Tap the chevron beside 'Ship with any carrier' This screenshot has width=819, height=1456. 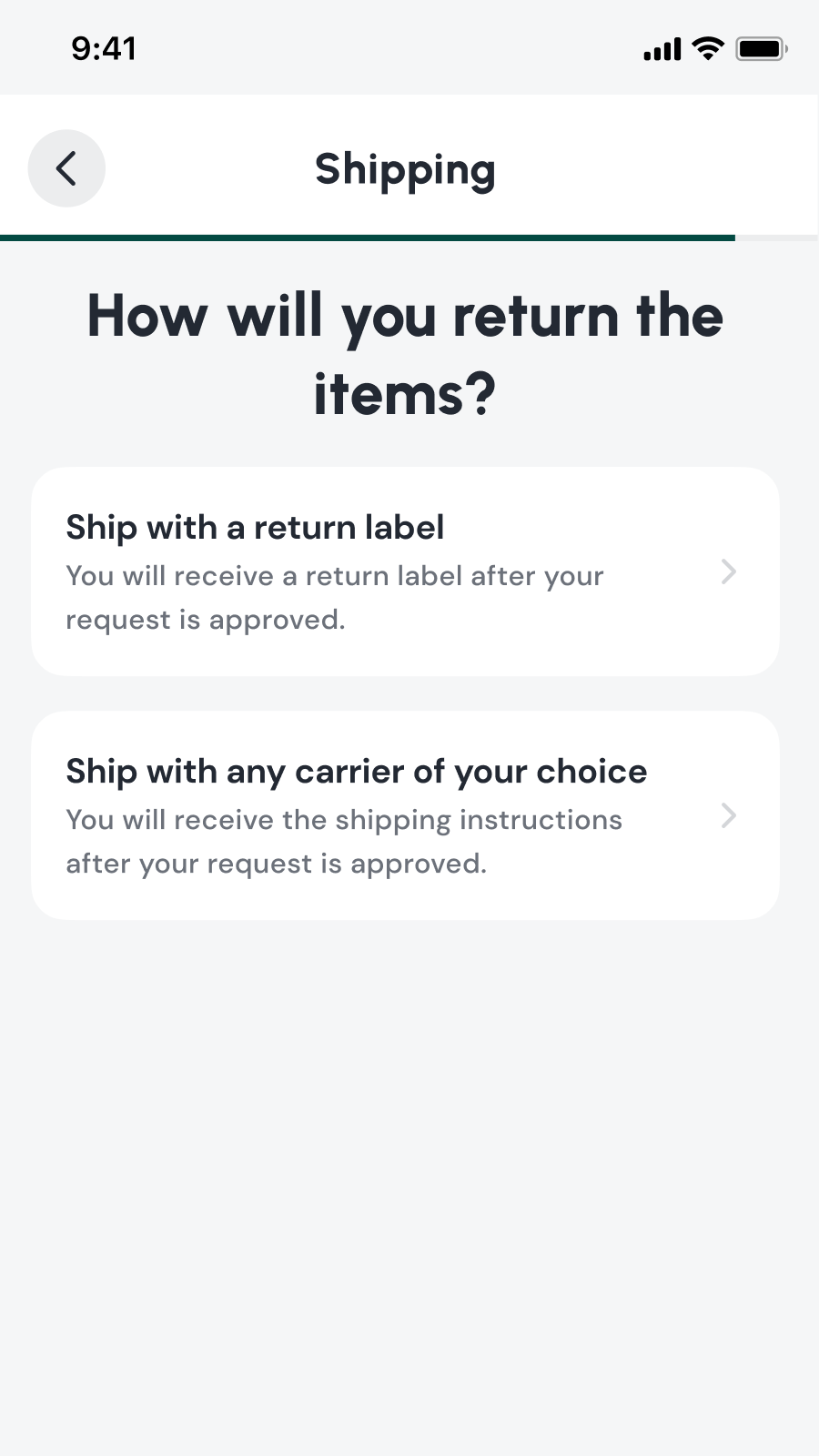[728, 815]
